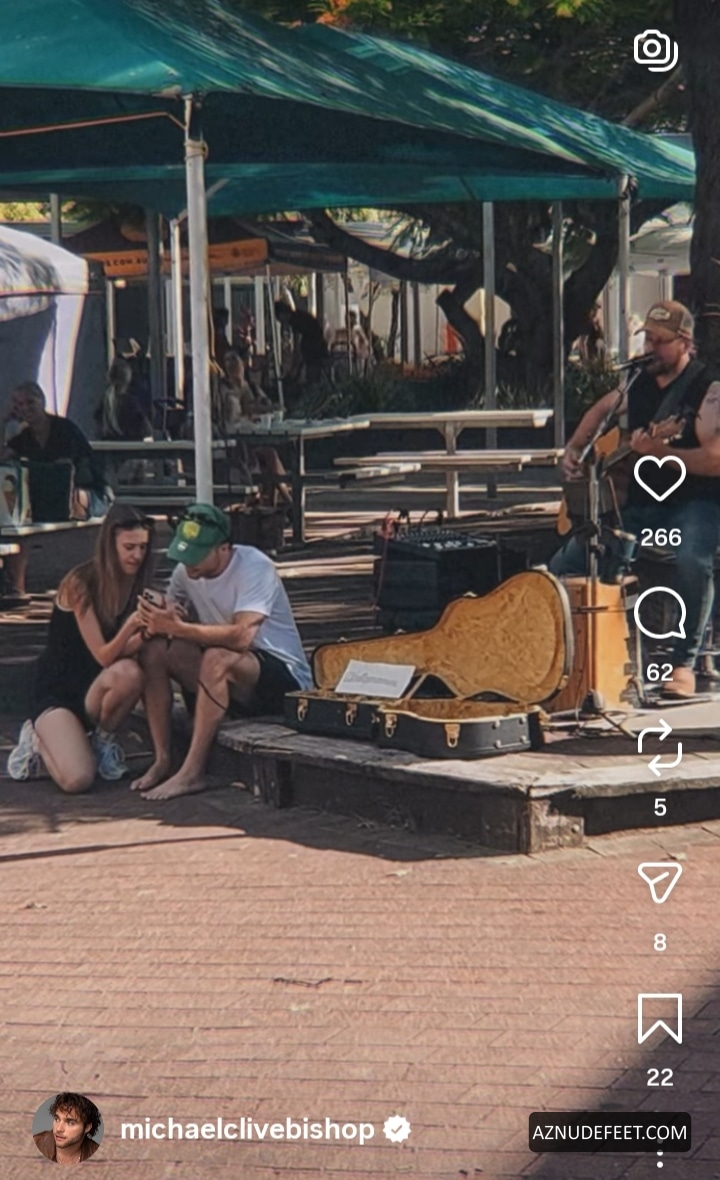Open michaelclivebishop's profile from the username
Viewport: 720px width, 1180px height.
(247, 1130)
